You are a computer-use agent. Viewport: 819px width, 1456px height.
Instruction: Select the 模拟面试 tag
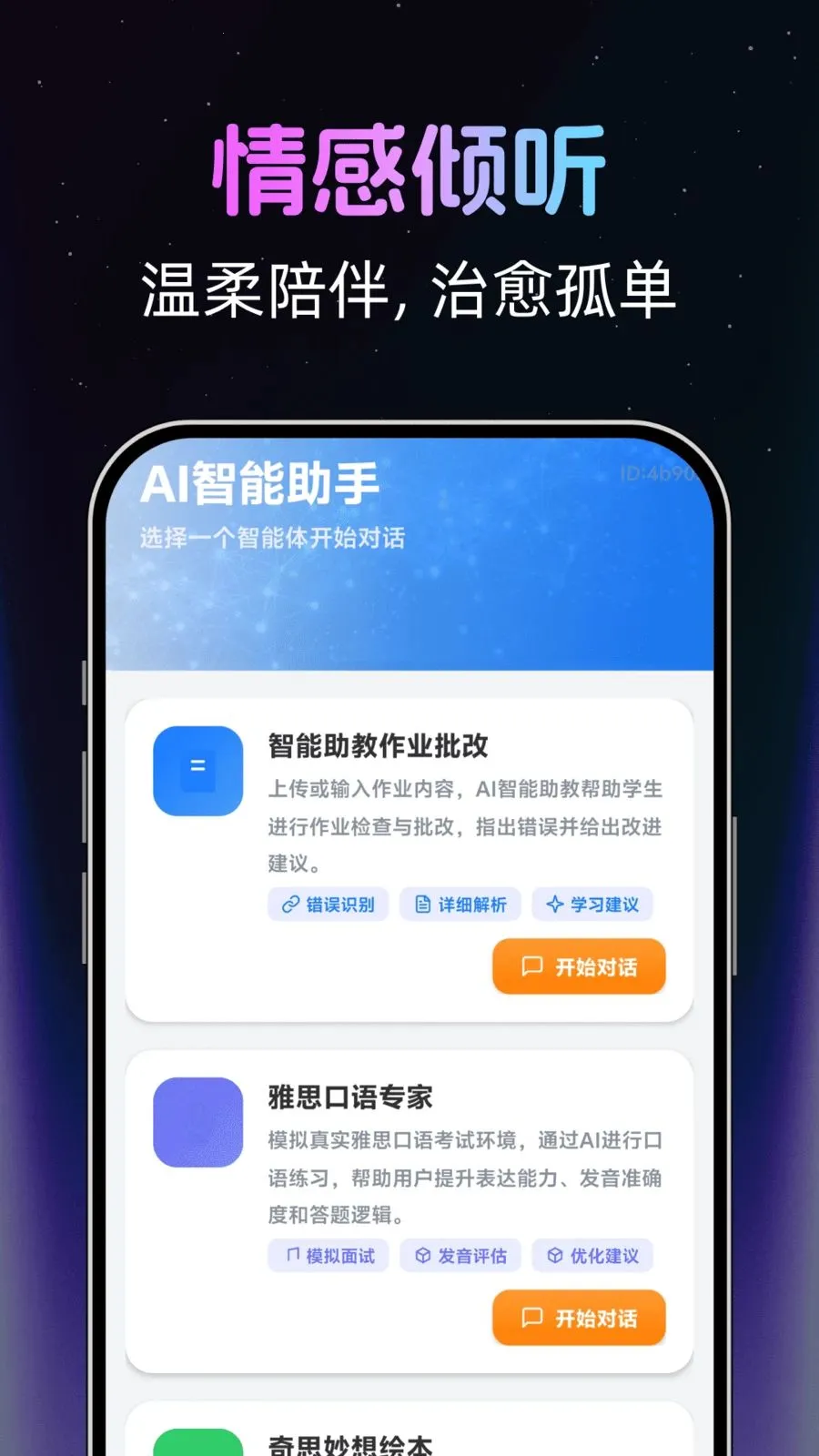(329, 1255)
